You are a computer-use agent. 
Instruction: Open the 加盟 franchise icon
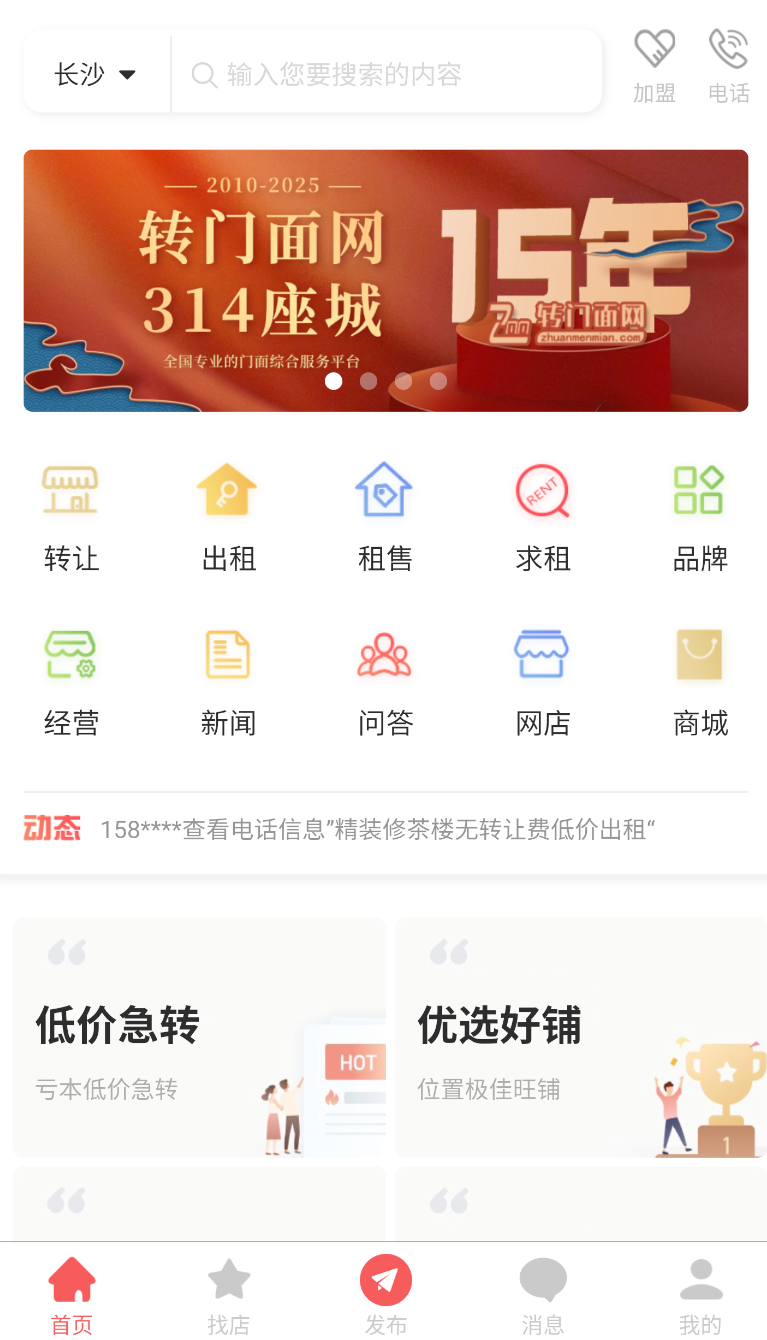click(x=654, y=66)
